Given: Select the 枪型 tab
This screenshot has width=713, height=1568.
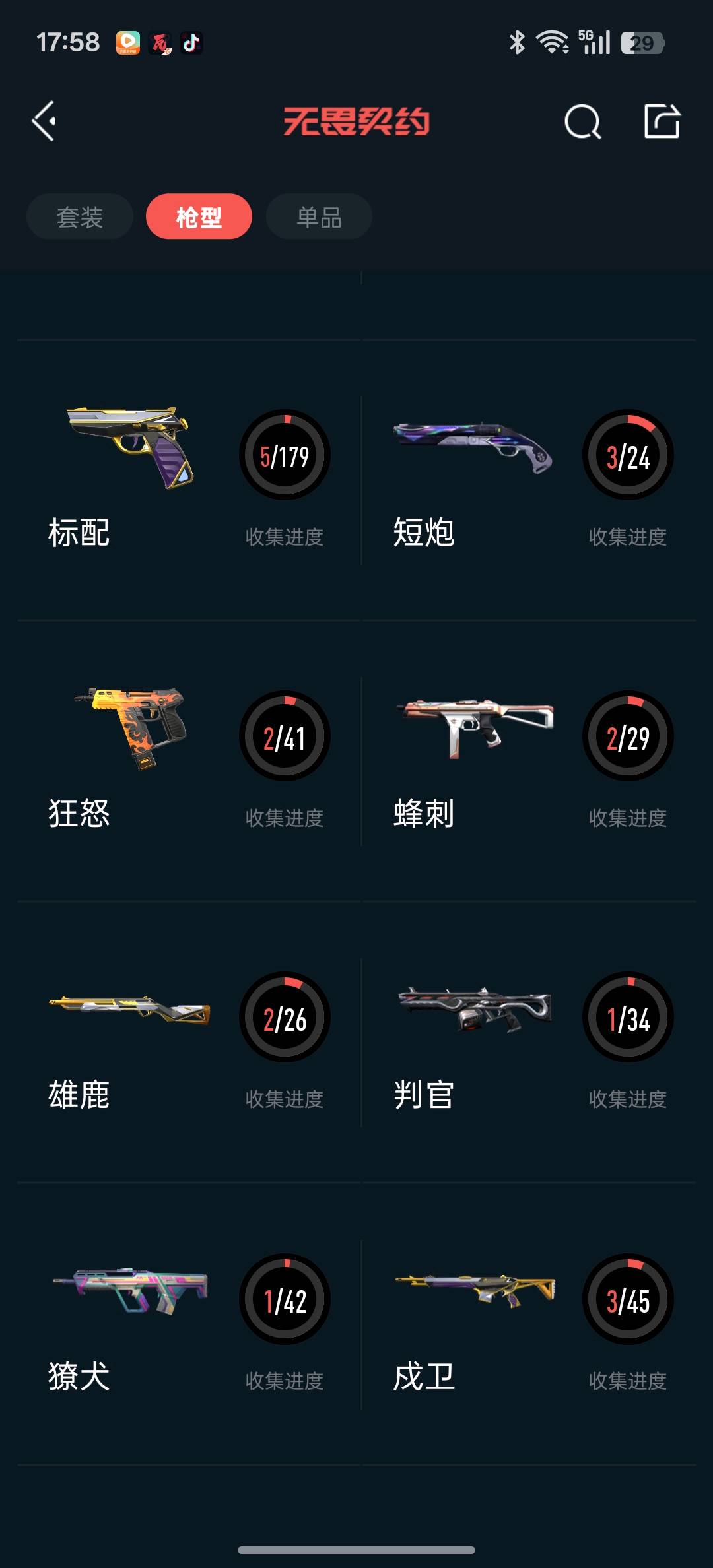Looking at the screenshot, I should click(x=199, y=216).
